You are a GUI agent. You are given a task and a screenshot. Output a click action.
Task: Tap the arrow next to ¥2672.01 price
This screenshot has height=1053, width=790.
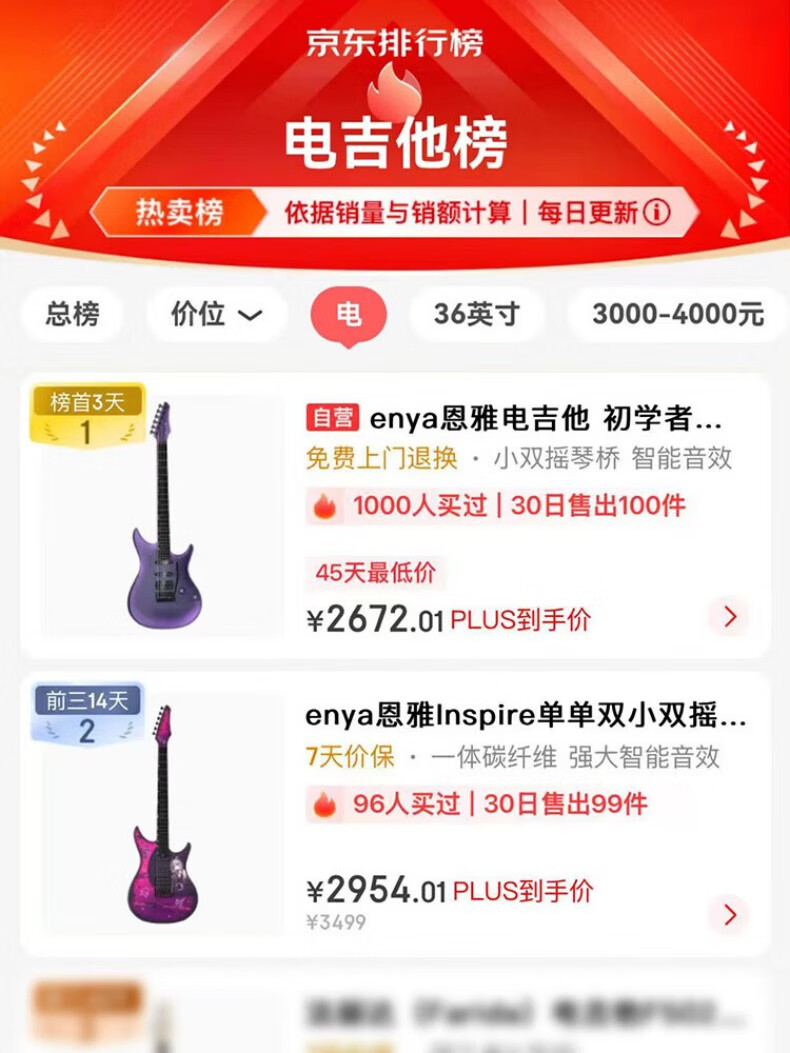(x=730, y=616)
